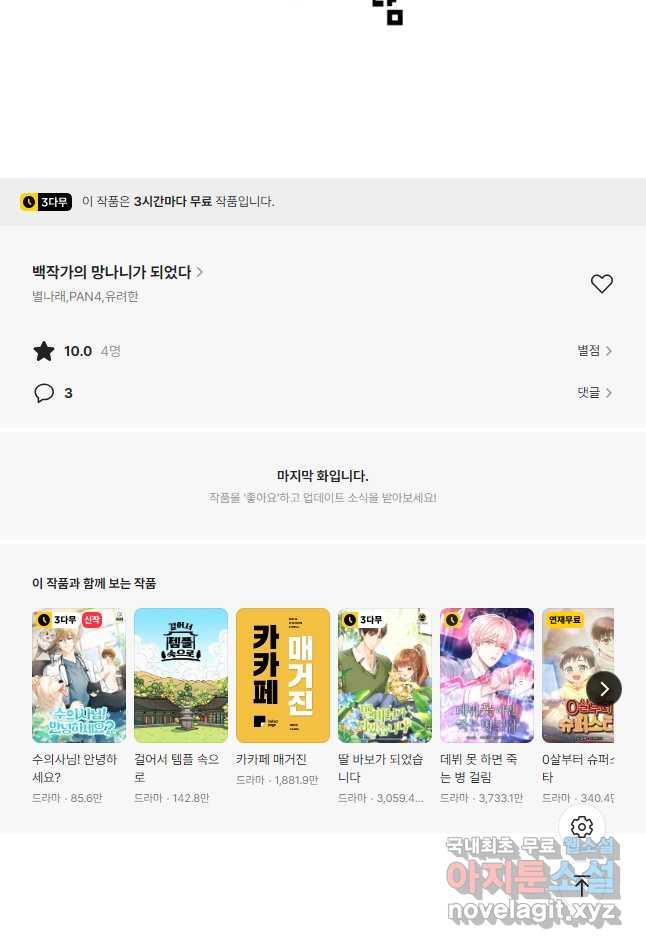Like this work with the heart icon
646x949 pixels.
click(601, 284)
